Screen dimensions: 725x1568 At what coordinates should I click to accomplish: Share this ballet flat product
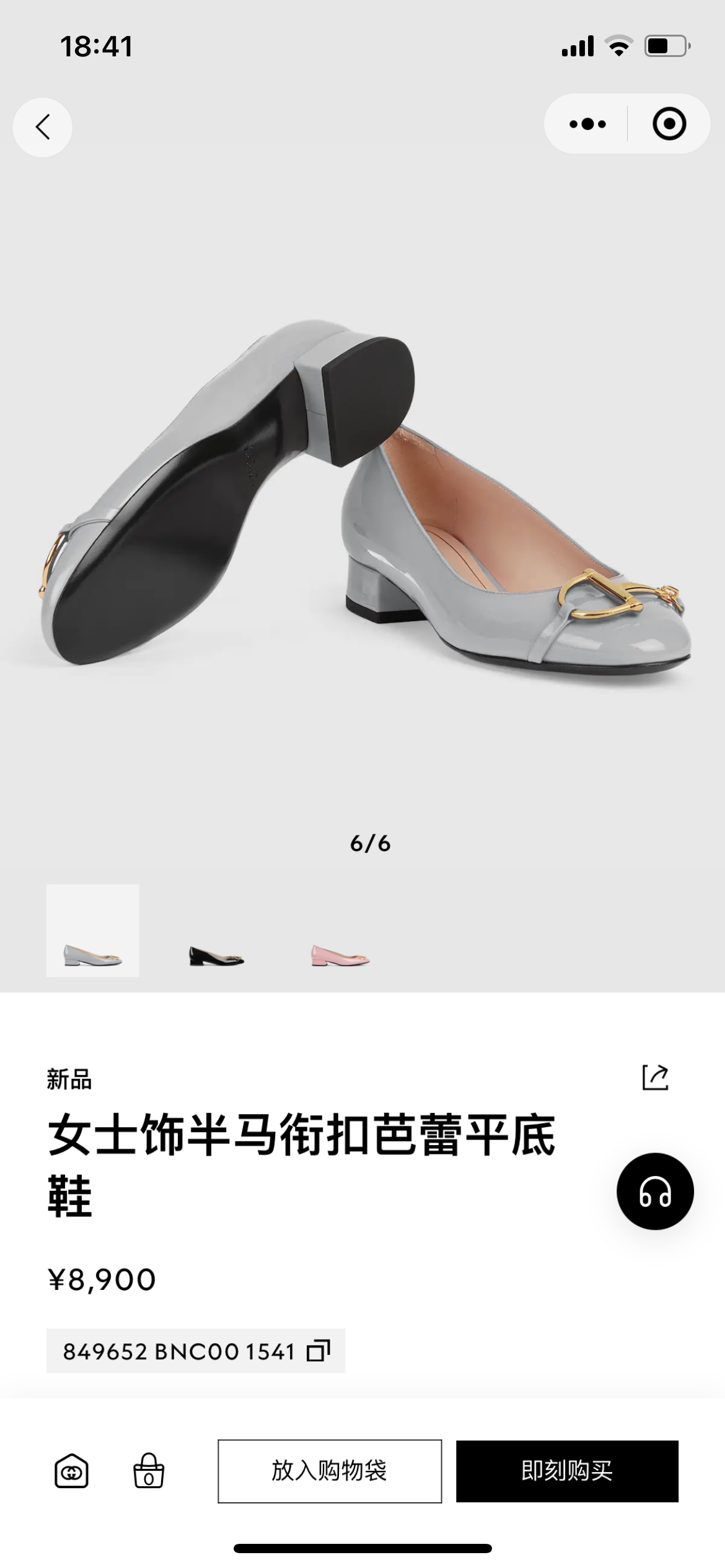[x=655, y=1078]
